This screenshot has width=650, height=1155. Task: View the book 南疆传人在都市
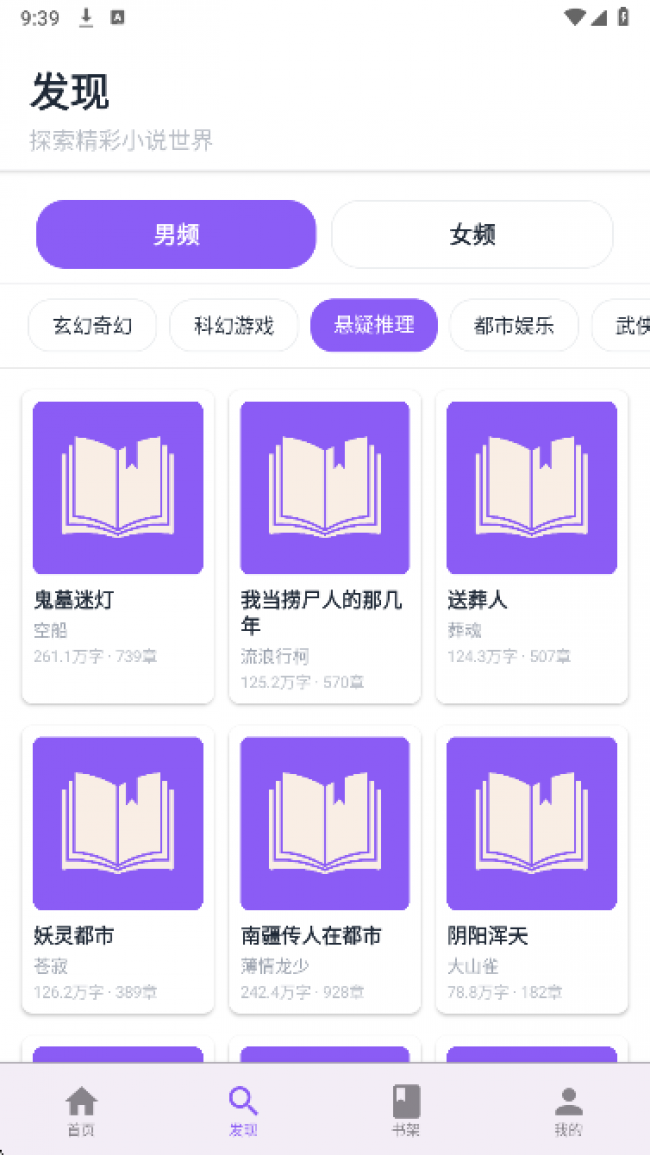pos(325,868)
